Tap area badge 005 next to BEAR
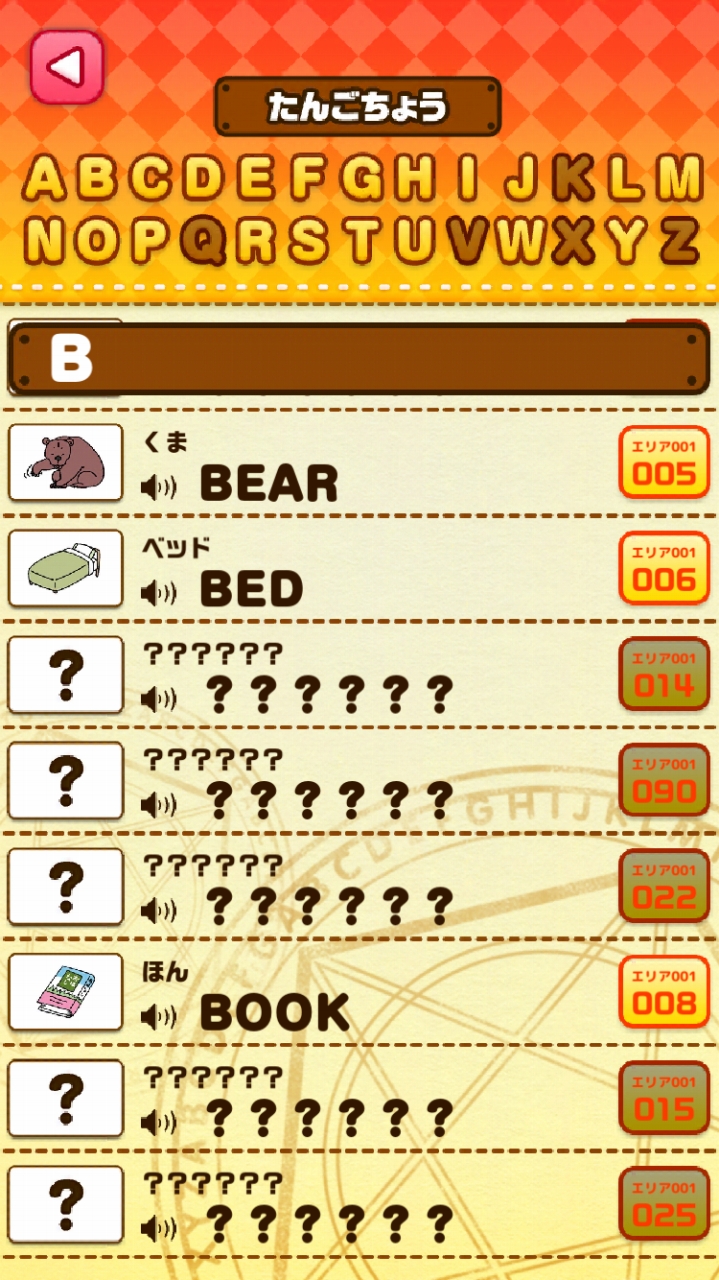The width and height of the screenshot is (719, 1280). [664, 463]
